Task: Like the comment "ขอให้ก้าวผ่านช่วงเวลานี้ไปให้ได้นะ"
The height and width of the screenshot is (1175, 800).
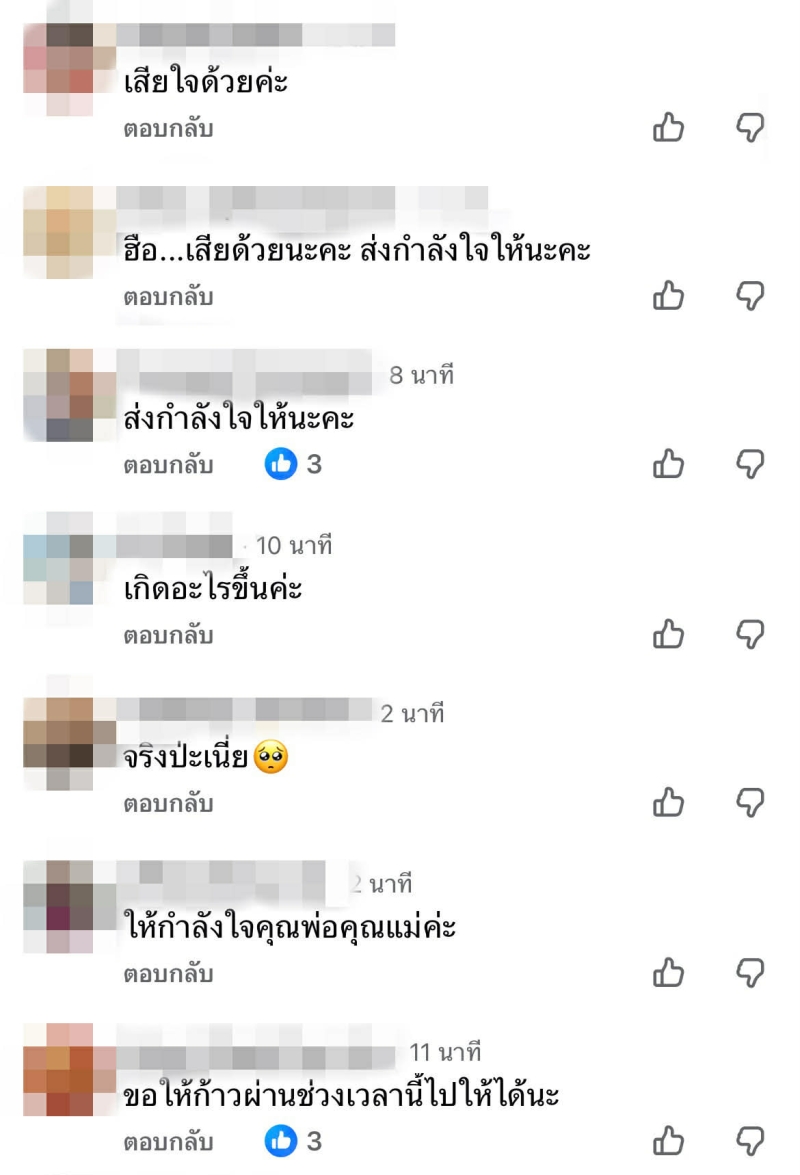Action: (668, 1140)
